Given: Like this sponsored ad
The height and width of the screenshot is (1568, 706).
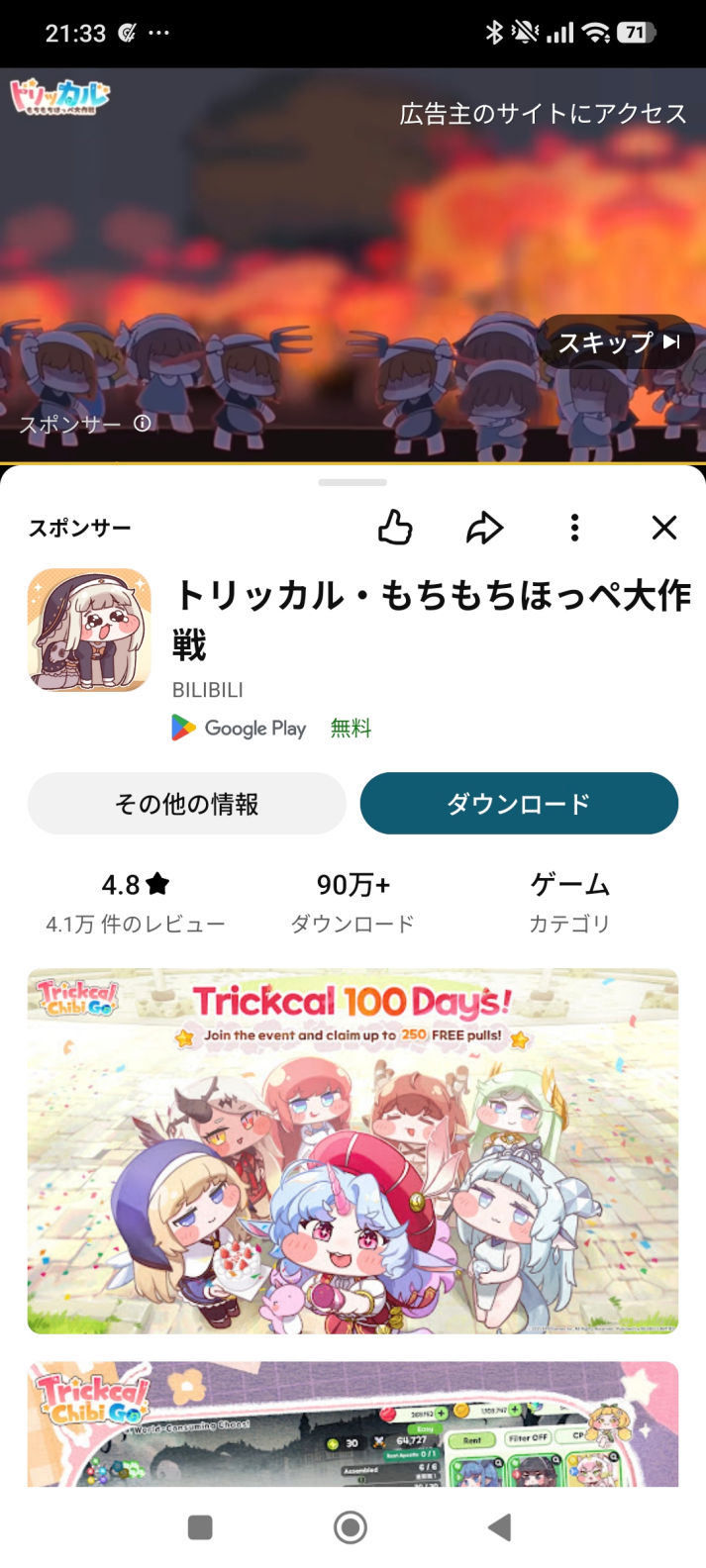Looking at the screenshot, I should coord(395,528).
